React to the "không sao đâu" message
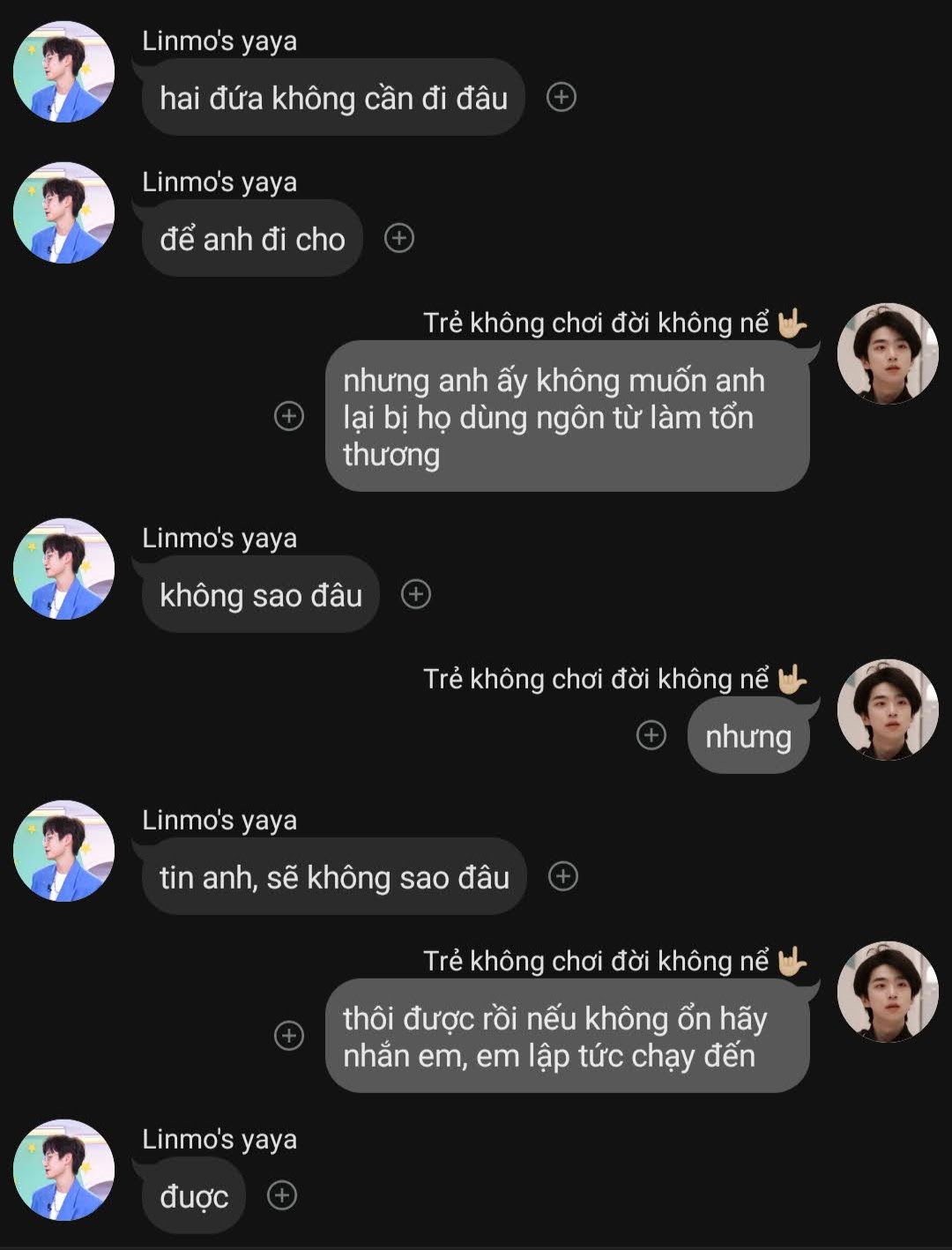Screen dimensions: 952x1250 click(x=416, y=594)
